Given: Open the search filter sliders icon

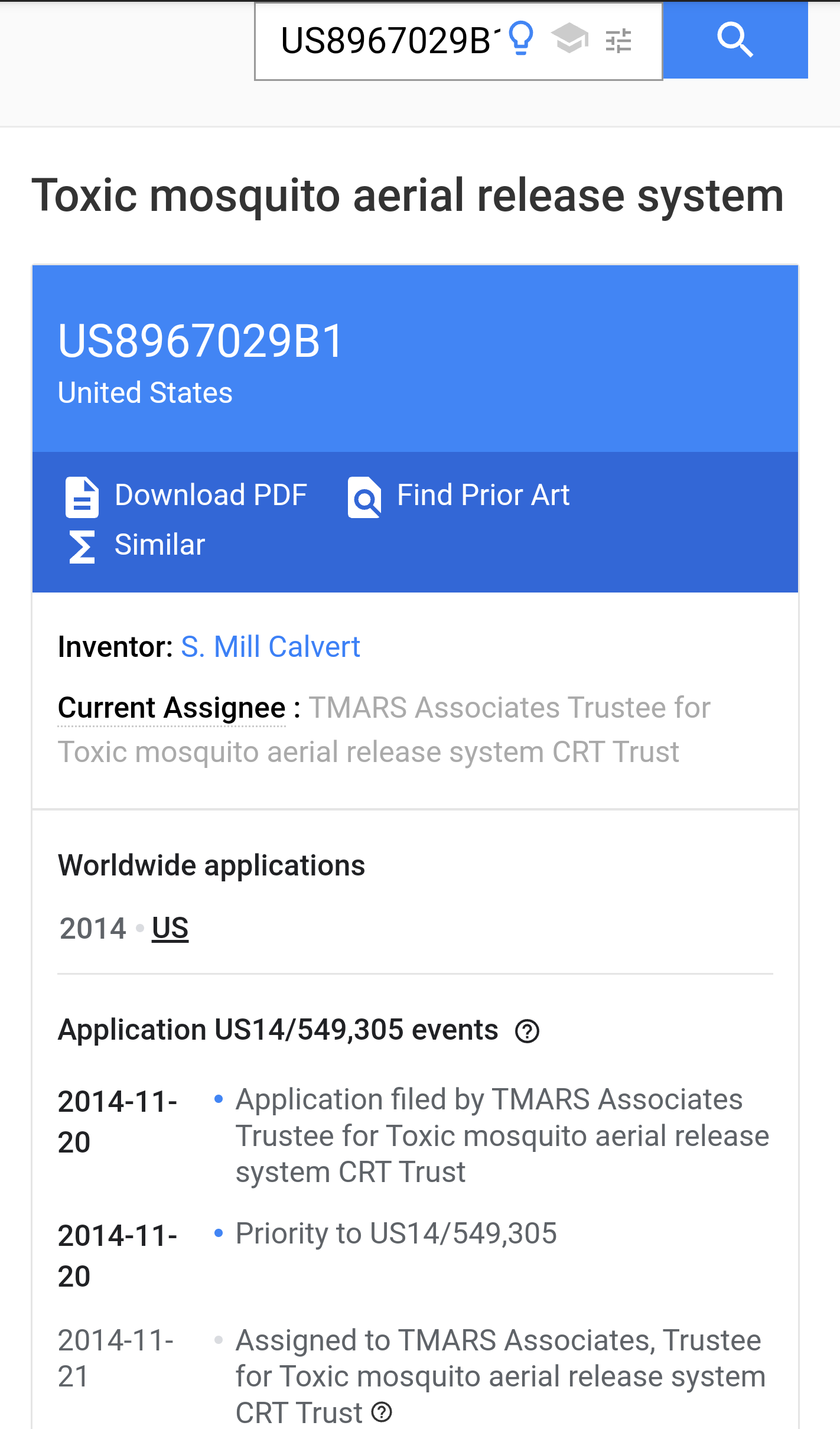Looking at the screenshot, I should click(x=618, y=41).
